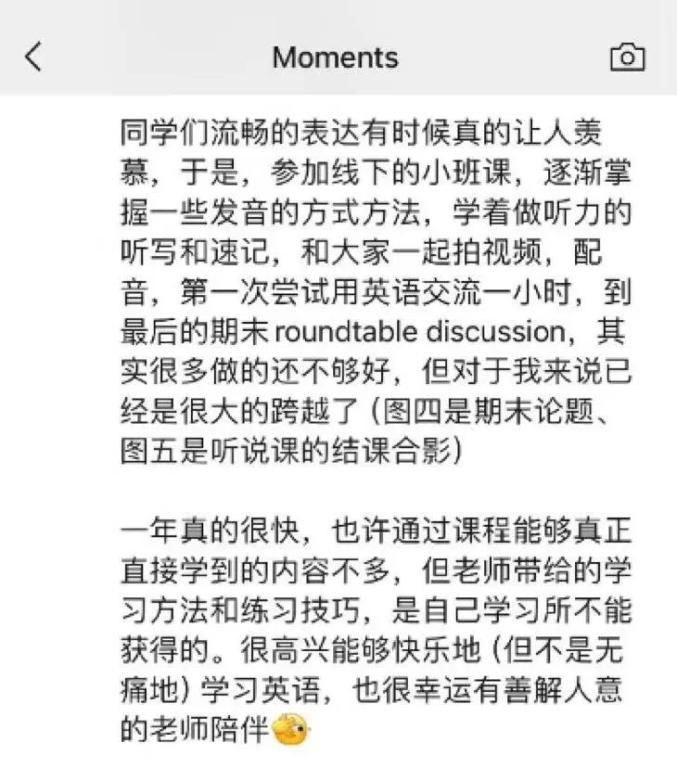Go back from the Moments screen
This screenshot has width=677, height=781.
tap(33, 57)
